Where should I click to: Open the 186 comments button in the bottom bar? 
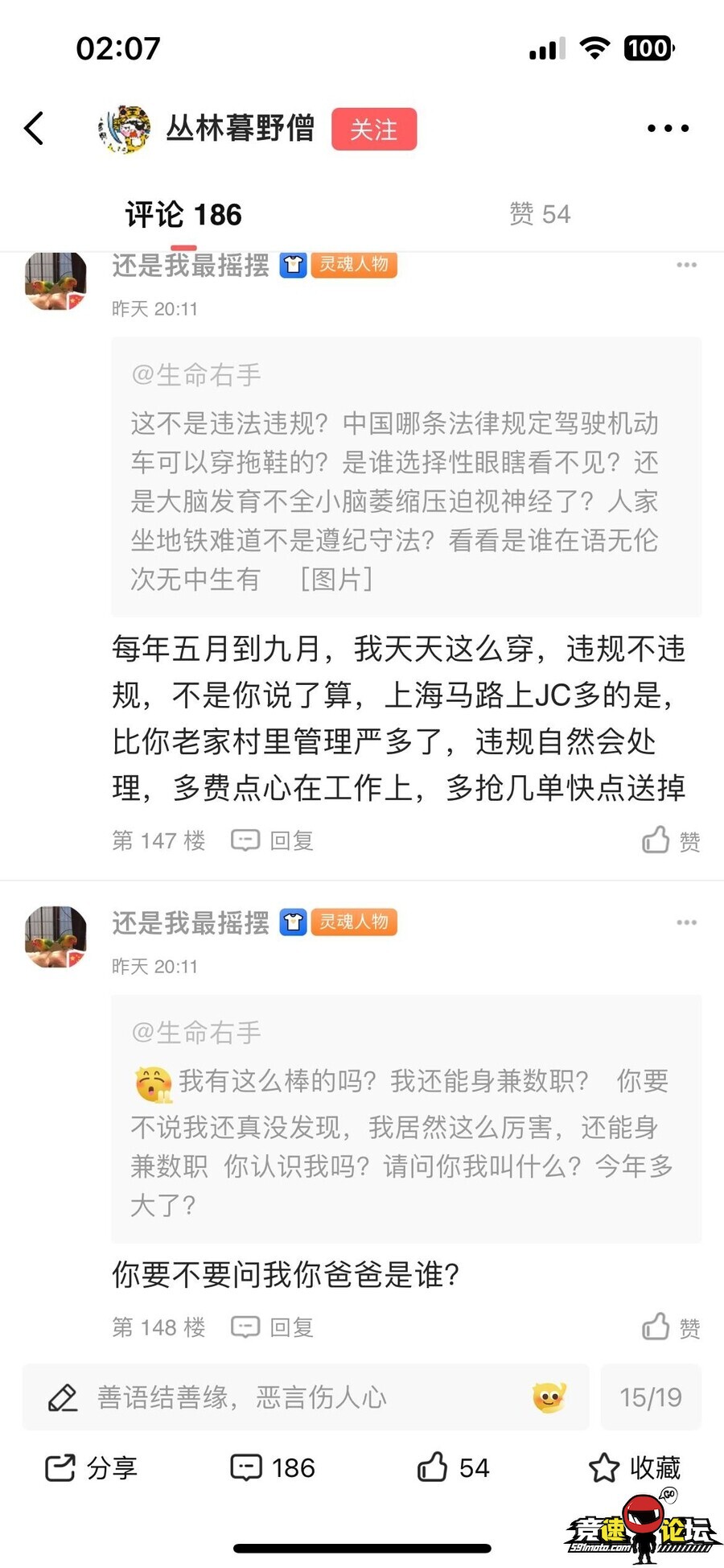(x=273, y=1467)
